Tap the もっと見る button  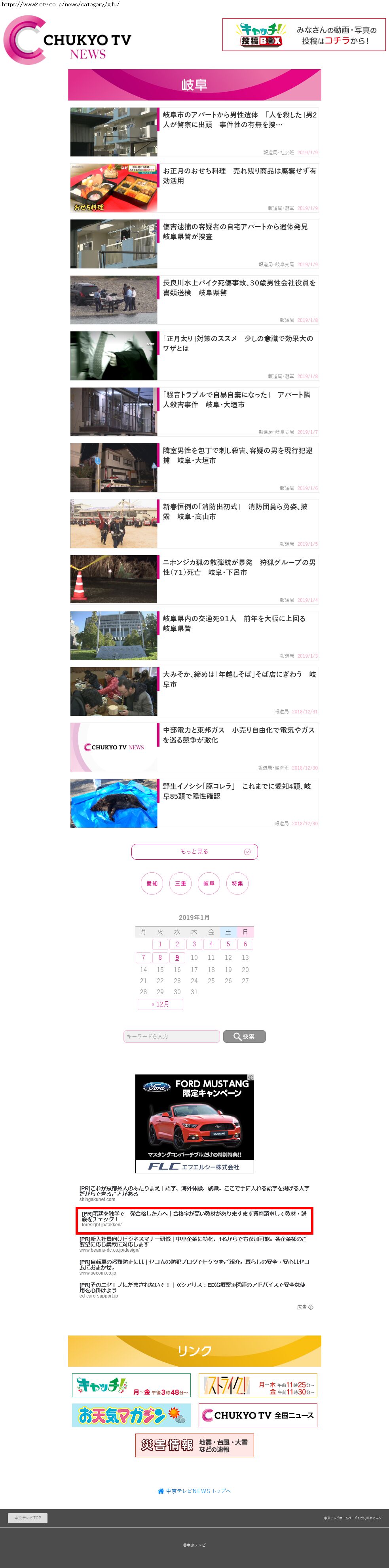(194, 851)
